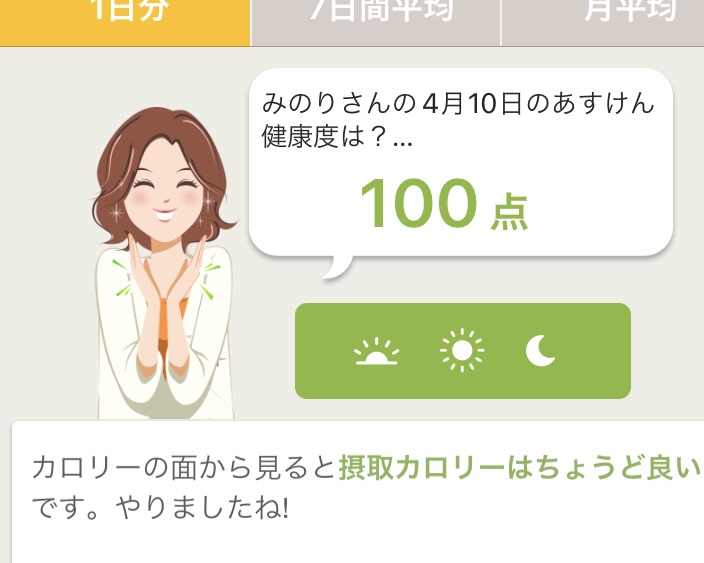The width and height of the screenshot is (704, 563).
Task: Tap the sun lunch icon
Action: pos(461,351)
